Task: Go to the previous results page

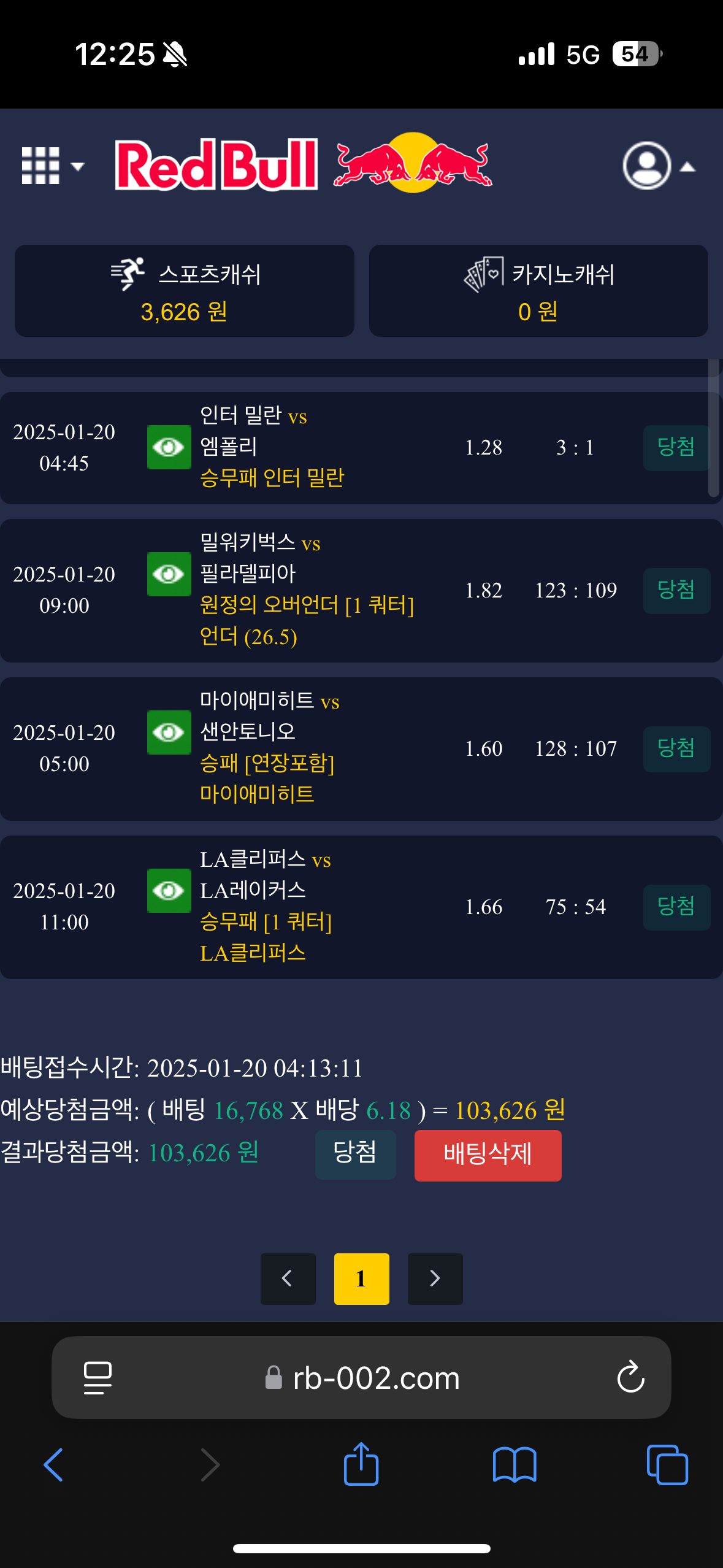Action: click(288, 1278)
